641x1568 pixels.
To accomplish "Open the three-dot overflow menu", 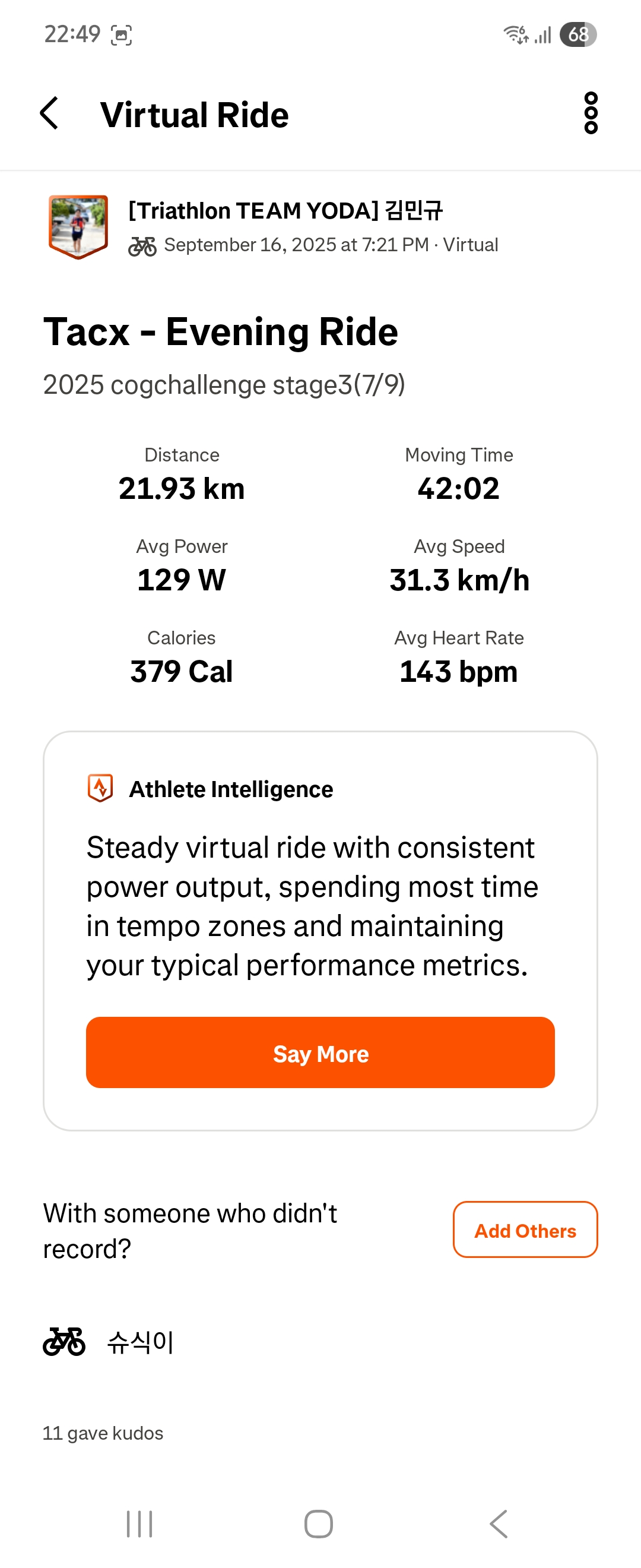I will [591, 113].
